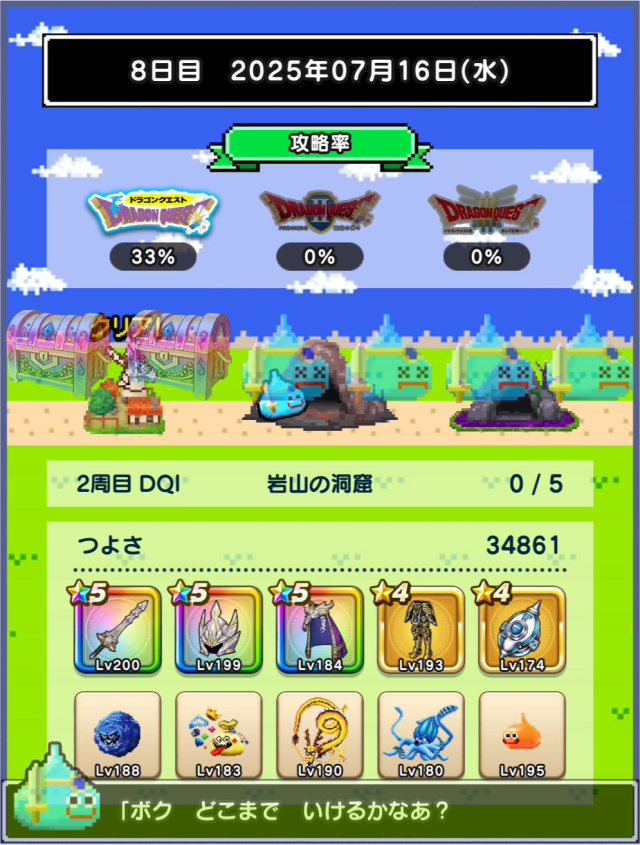
Task: Select the Lv200 sword equipment icon
Action: [x=117, y=630]
